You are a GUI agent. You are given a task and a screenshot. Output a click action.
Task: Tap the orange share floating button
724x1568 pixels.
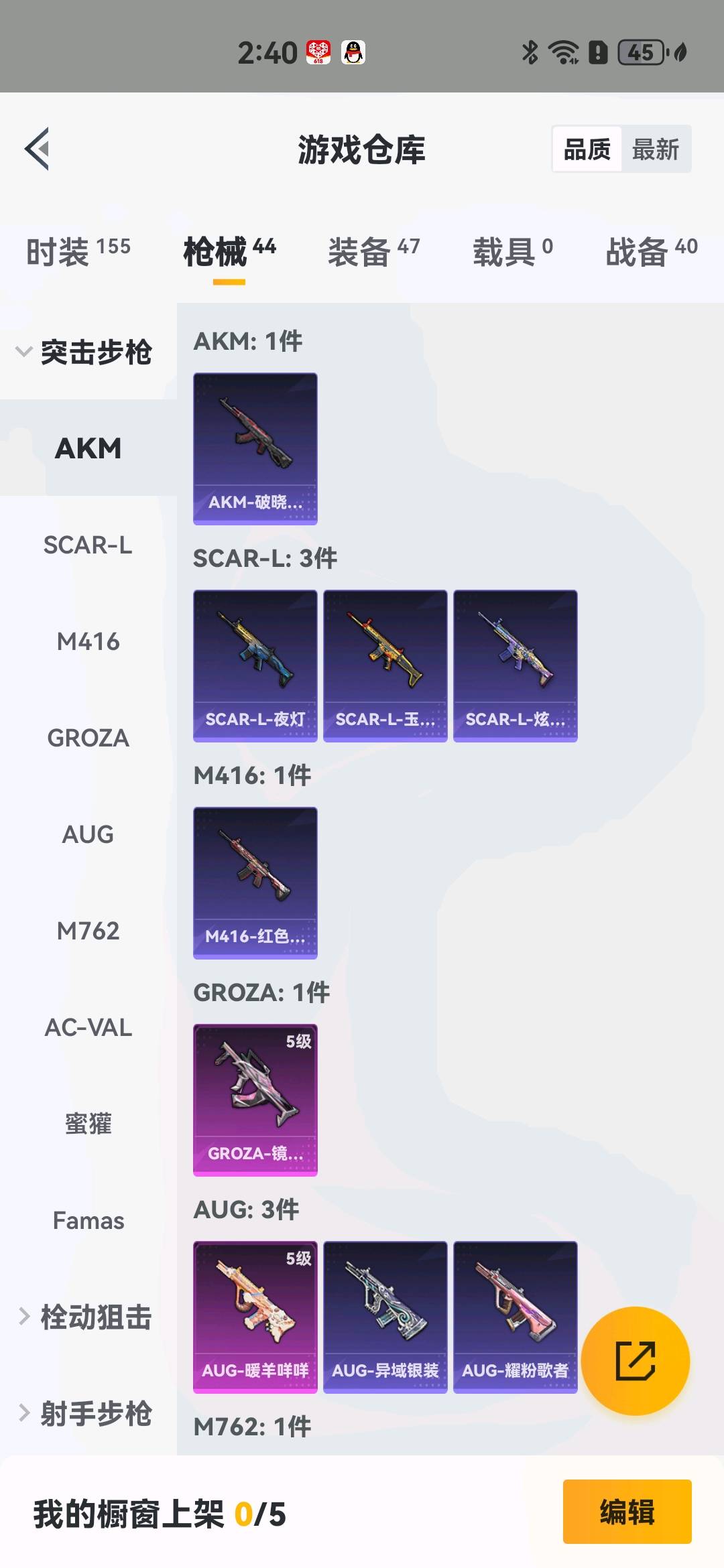[x=635, y=1361]
